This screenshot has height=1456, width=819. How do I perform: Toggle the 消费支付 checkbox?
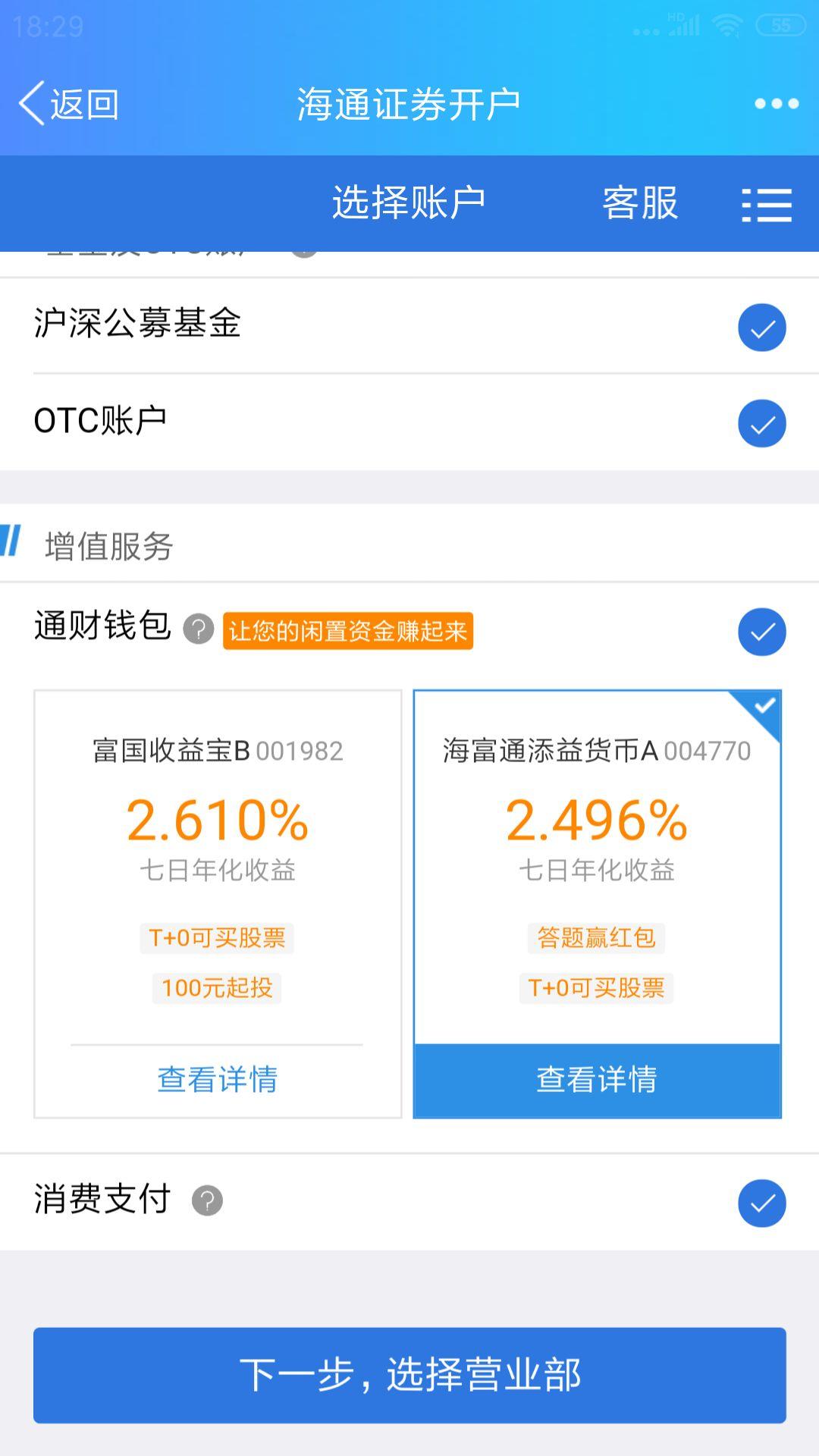[x=761, y=1203]
